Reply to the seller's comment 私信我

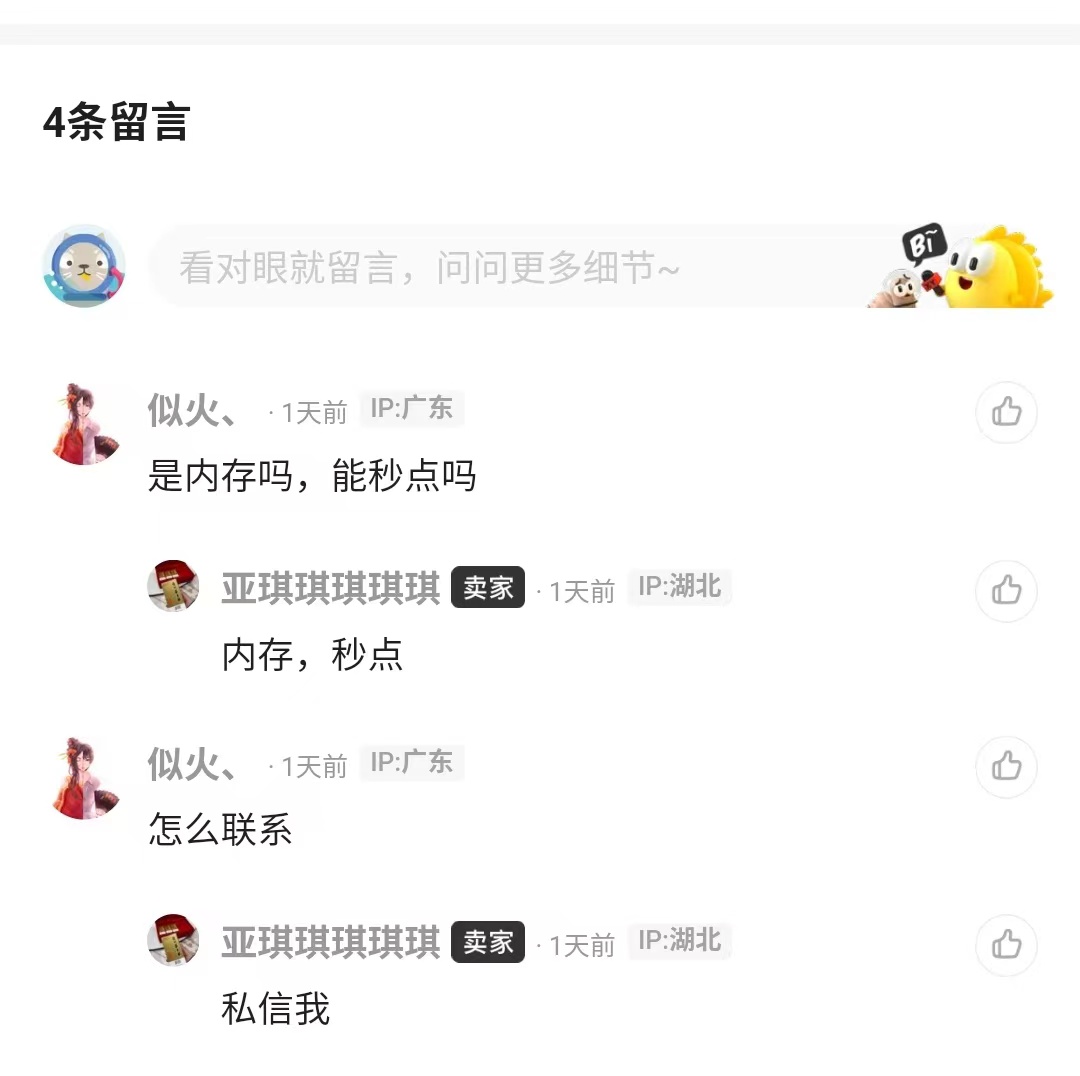(x=276, y=1009)
